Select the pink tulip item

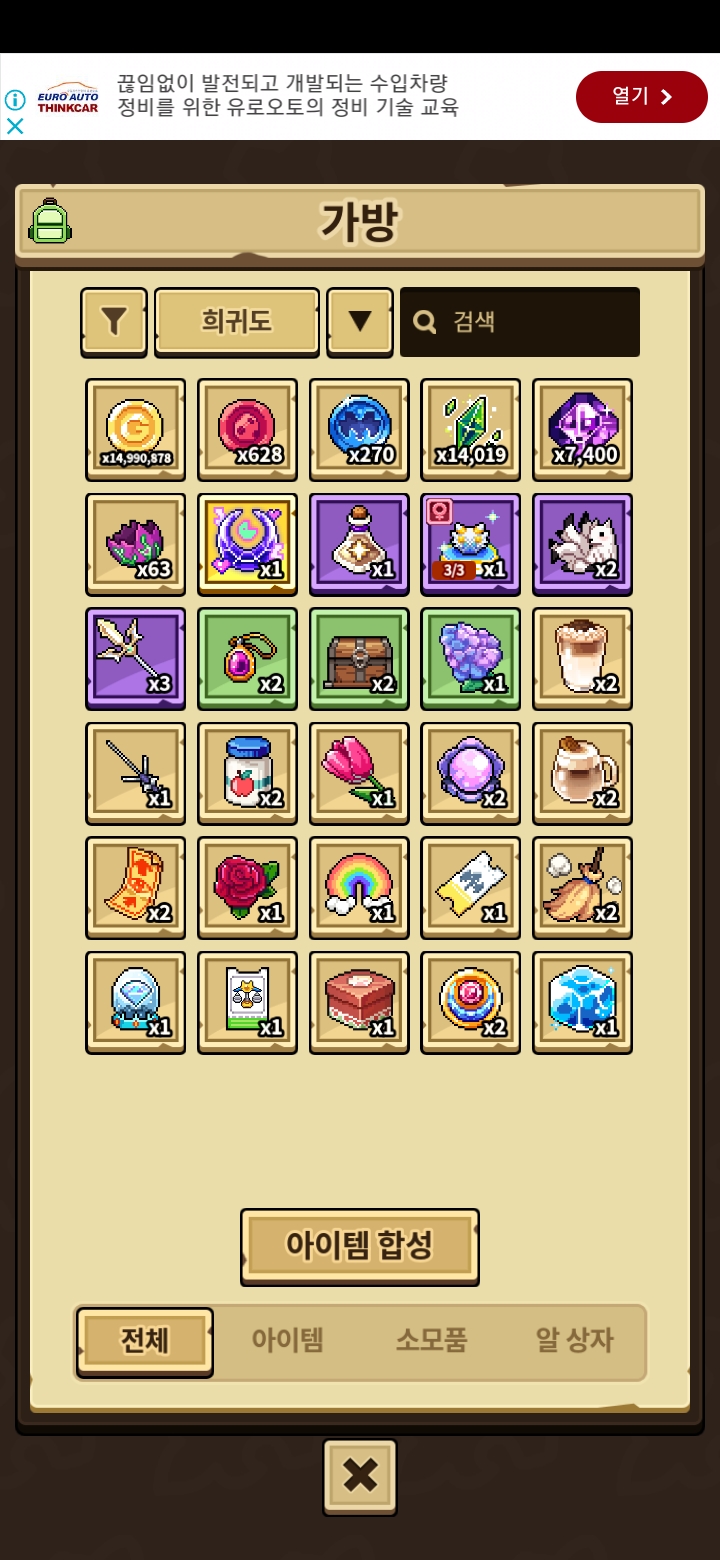(359, 773)
